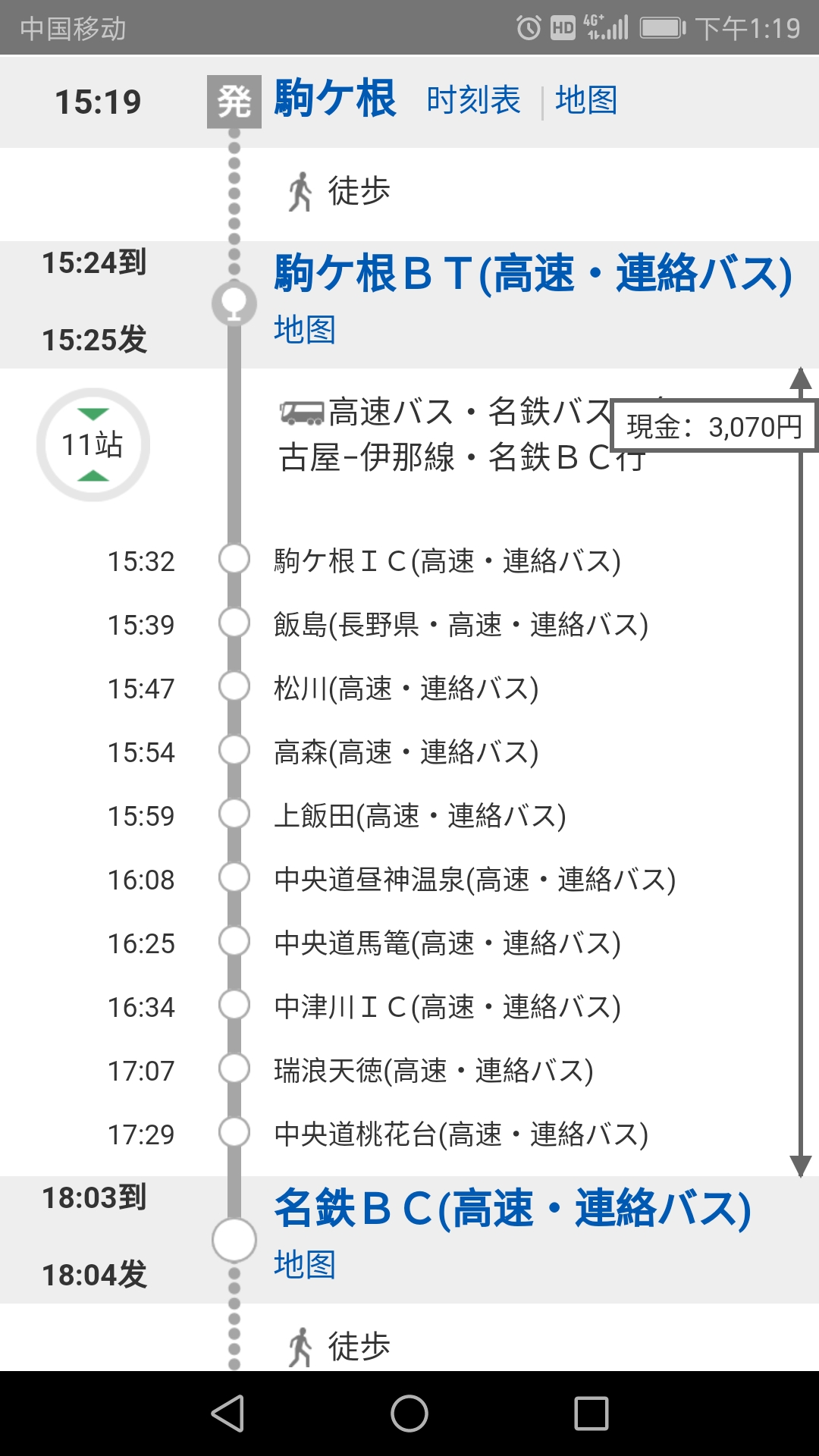The height and width of the screenshot is (1456, 819).
Task: Open 地图 link under 駒ケ根ＢＴ
Action: tap(304, 330)
